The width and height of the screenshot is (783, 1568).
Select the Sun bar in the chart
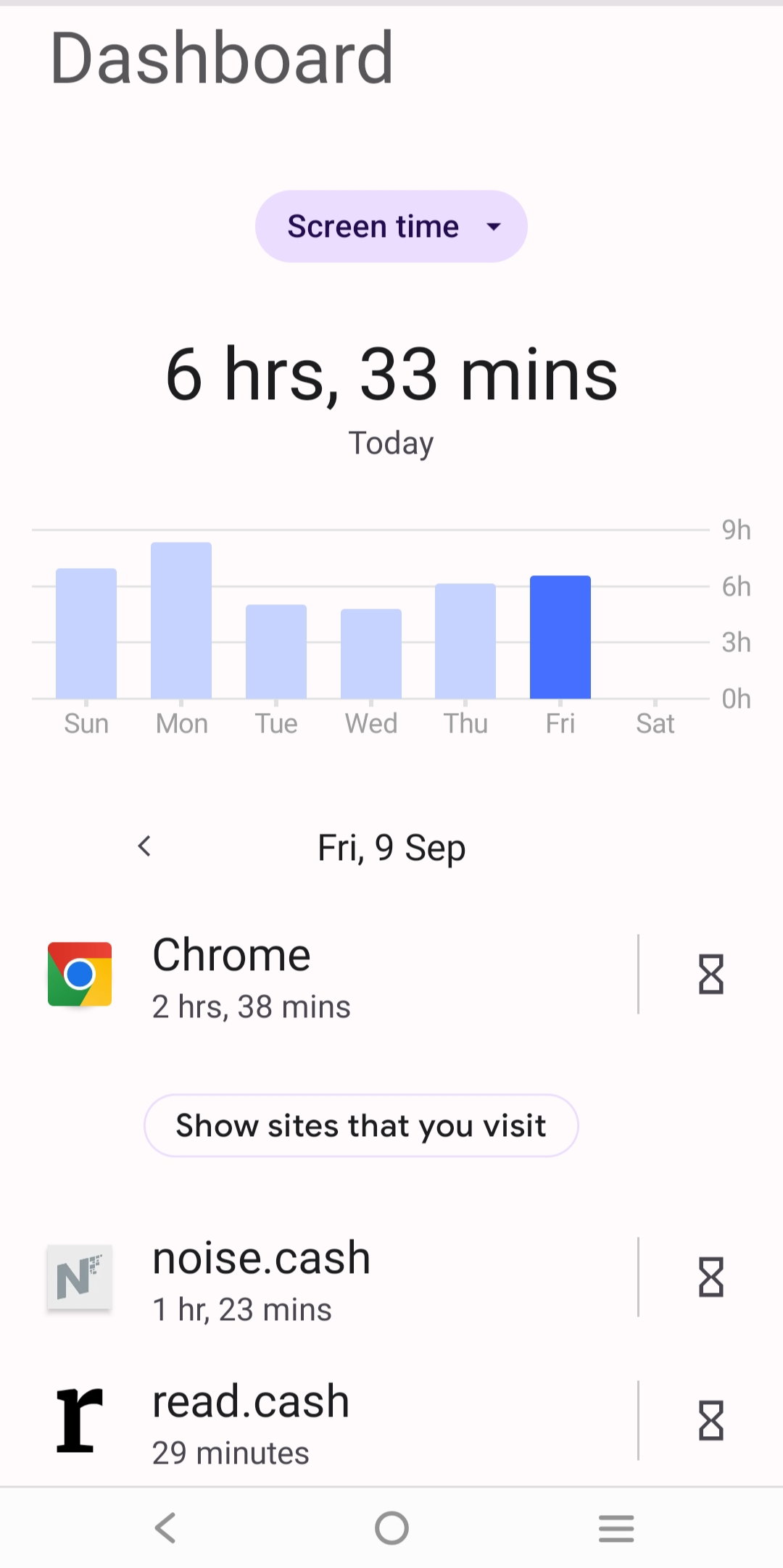click(86, 633)
